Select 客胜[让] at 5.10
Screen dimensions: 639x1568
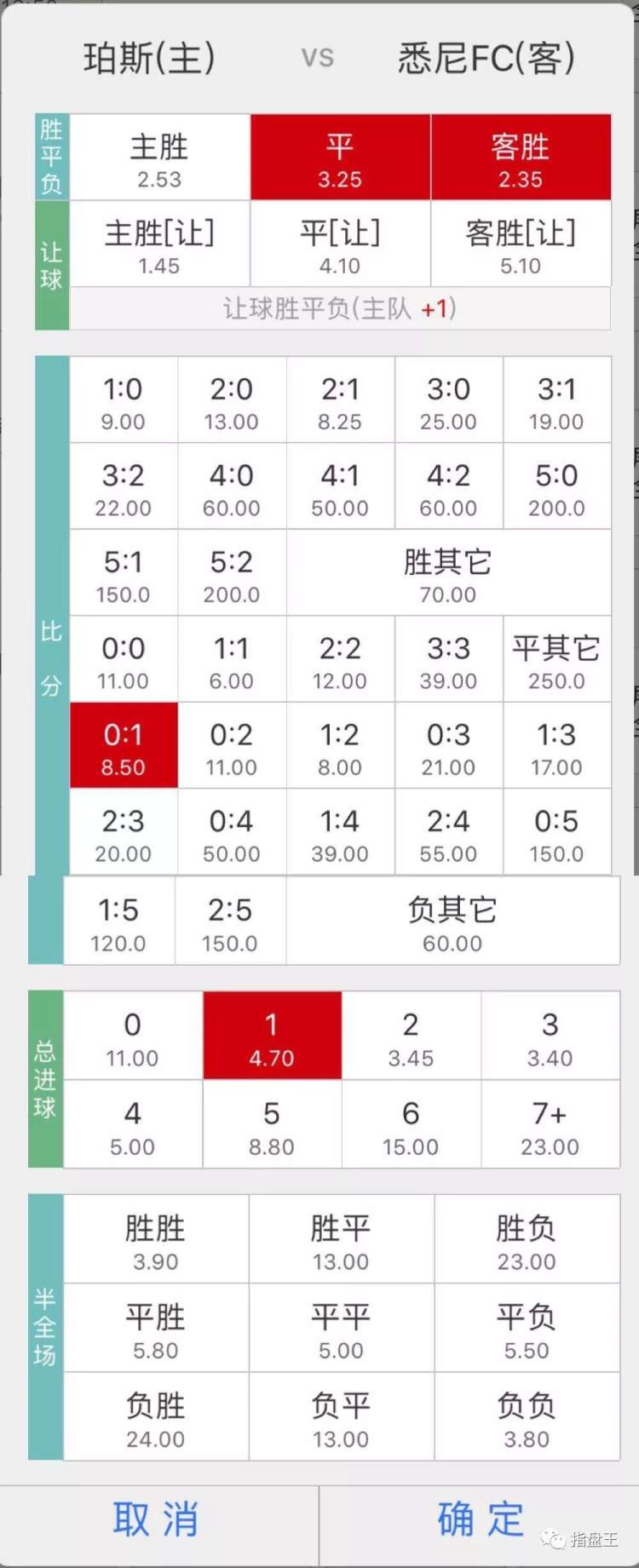click(521, 245)
